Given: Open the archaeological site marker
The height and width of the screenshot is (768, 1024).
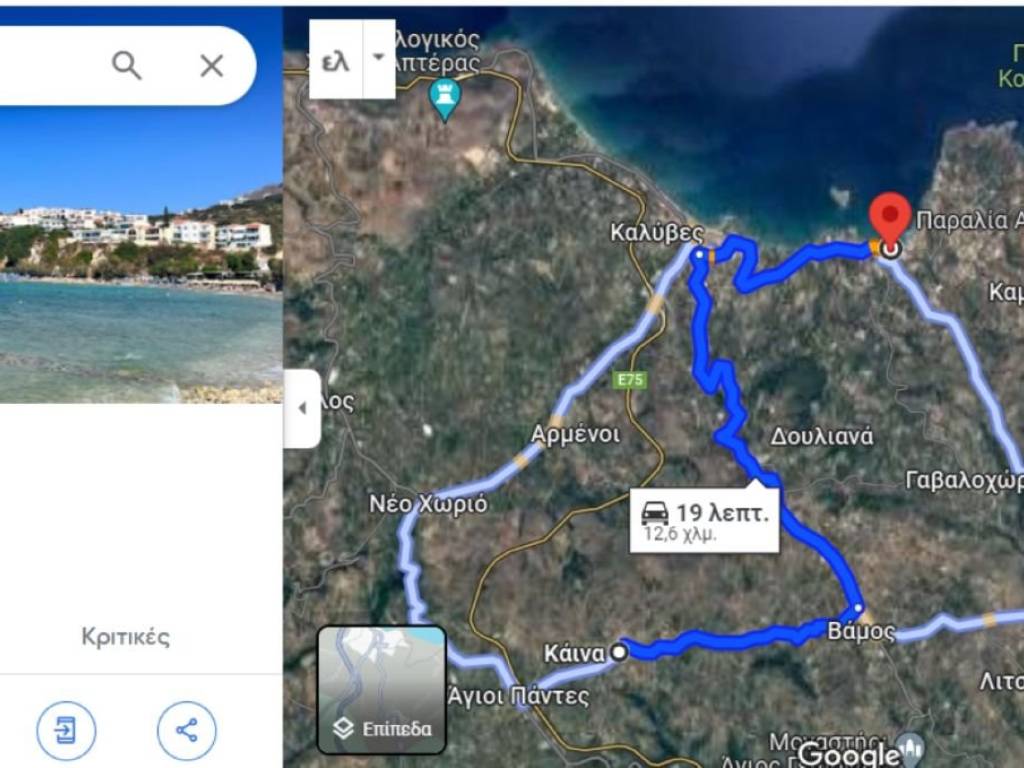Looking at the screenshot, I should point(444,97).
